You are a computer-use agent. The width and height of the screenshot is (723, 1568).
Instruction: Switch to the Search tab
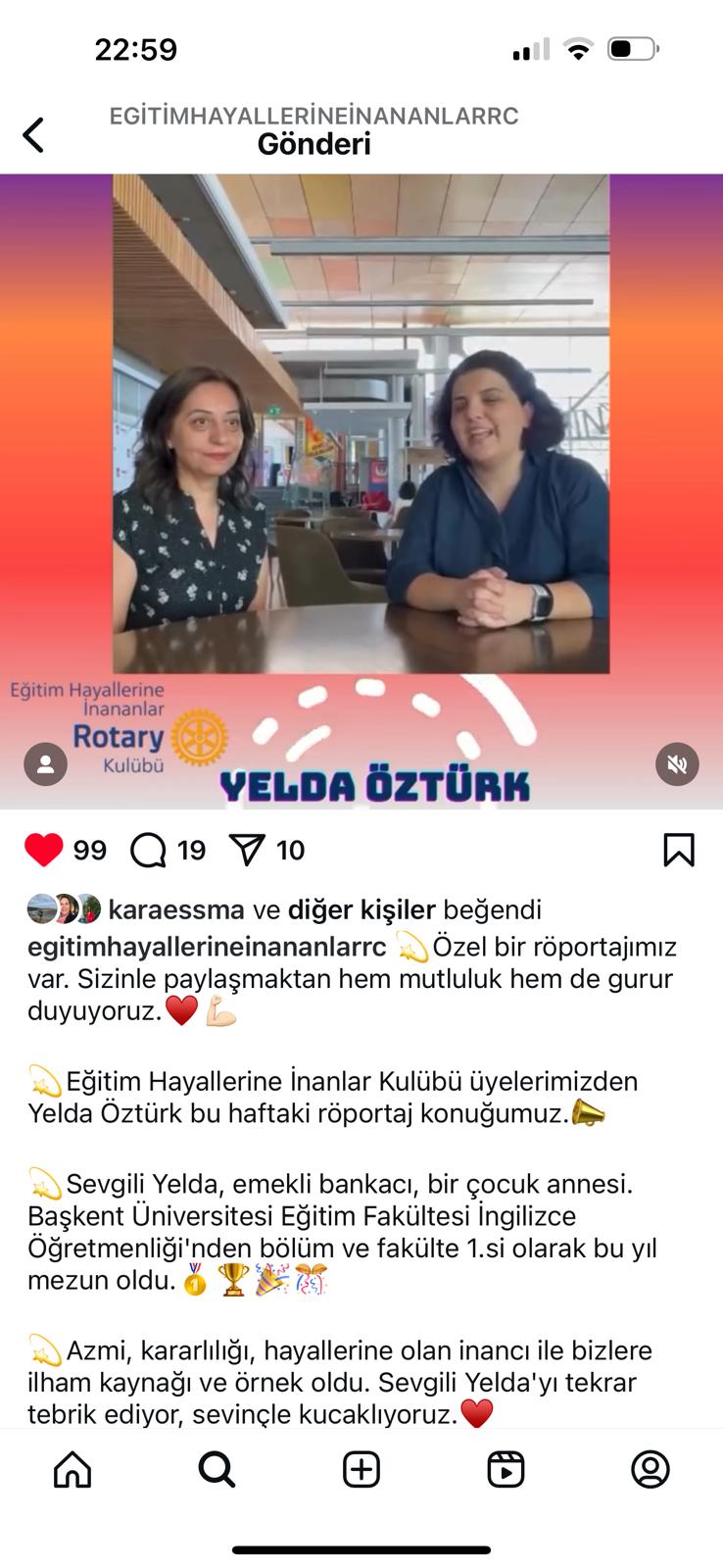pyautogui.click(x=217, y=1469)
